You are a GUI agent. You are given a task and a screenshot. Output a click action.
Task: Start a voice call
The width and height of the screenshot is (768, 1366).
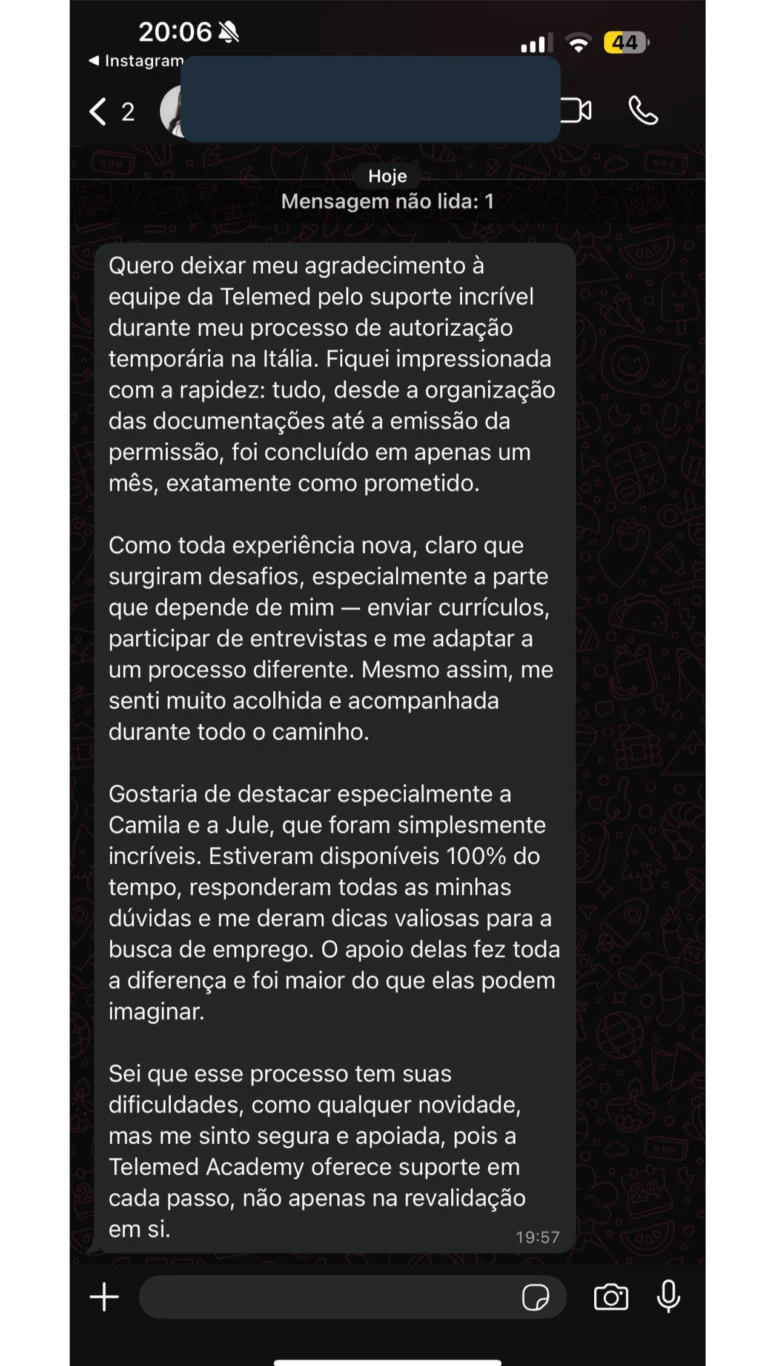click(643, 110)
